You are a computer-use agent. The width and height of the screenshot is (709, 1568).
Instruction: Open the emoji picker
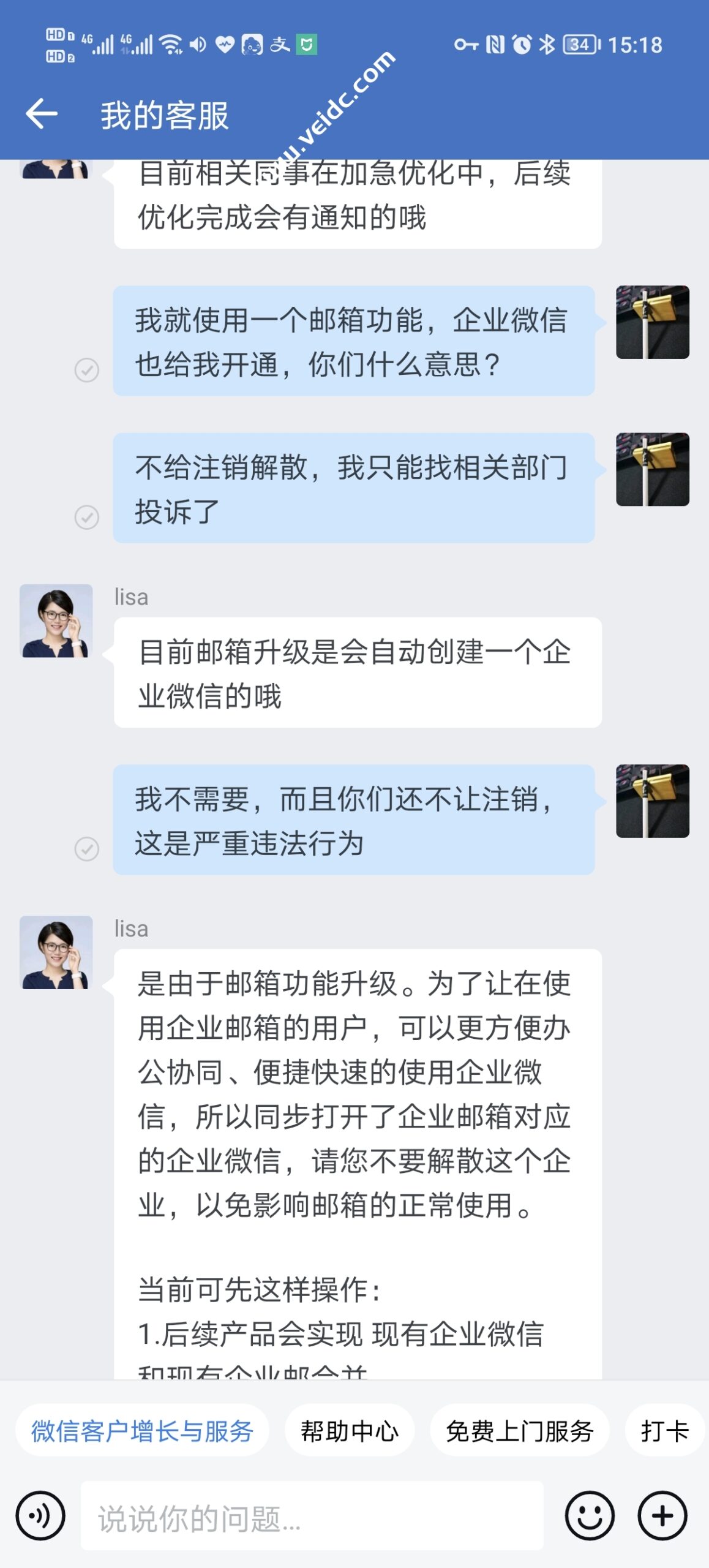click(589, 1516)
